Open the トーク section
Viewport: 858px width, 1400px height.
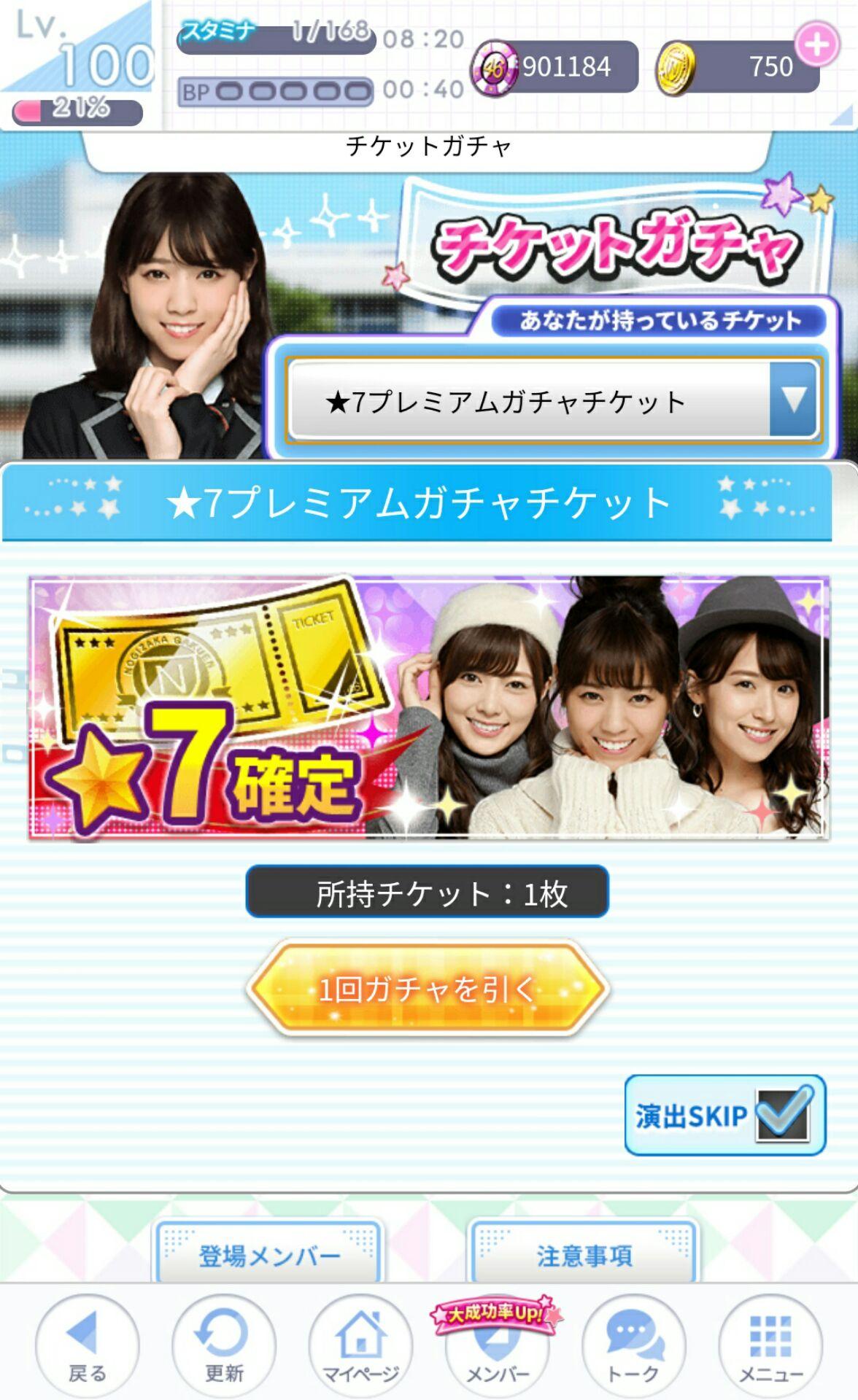pyautogui.click(x=633, y=1346)
